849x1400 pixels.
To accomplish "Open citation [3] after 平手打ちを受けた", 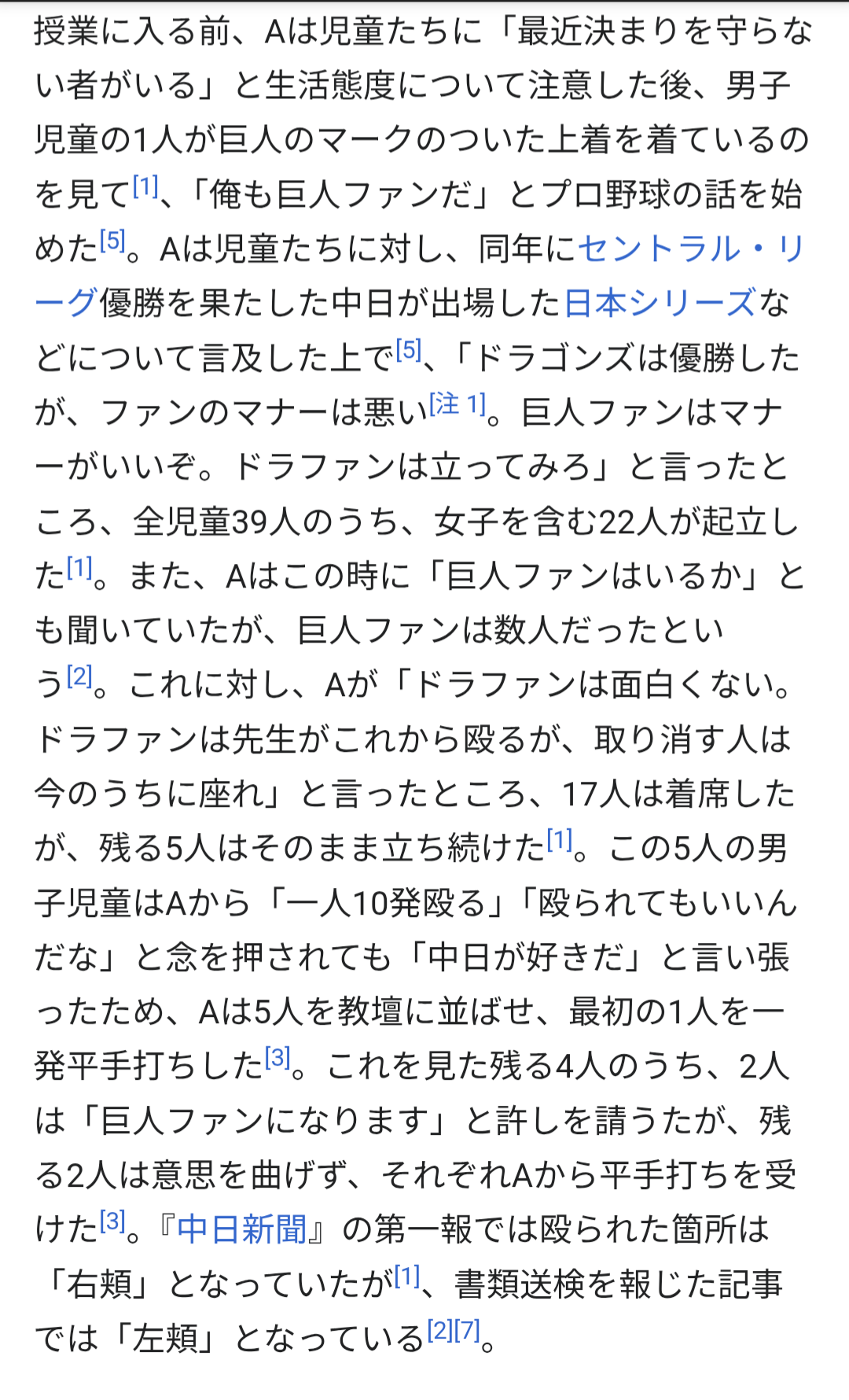I will [112, 1221].
